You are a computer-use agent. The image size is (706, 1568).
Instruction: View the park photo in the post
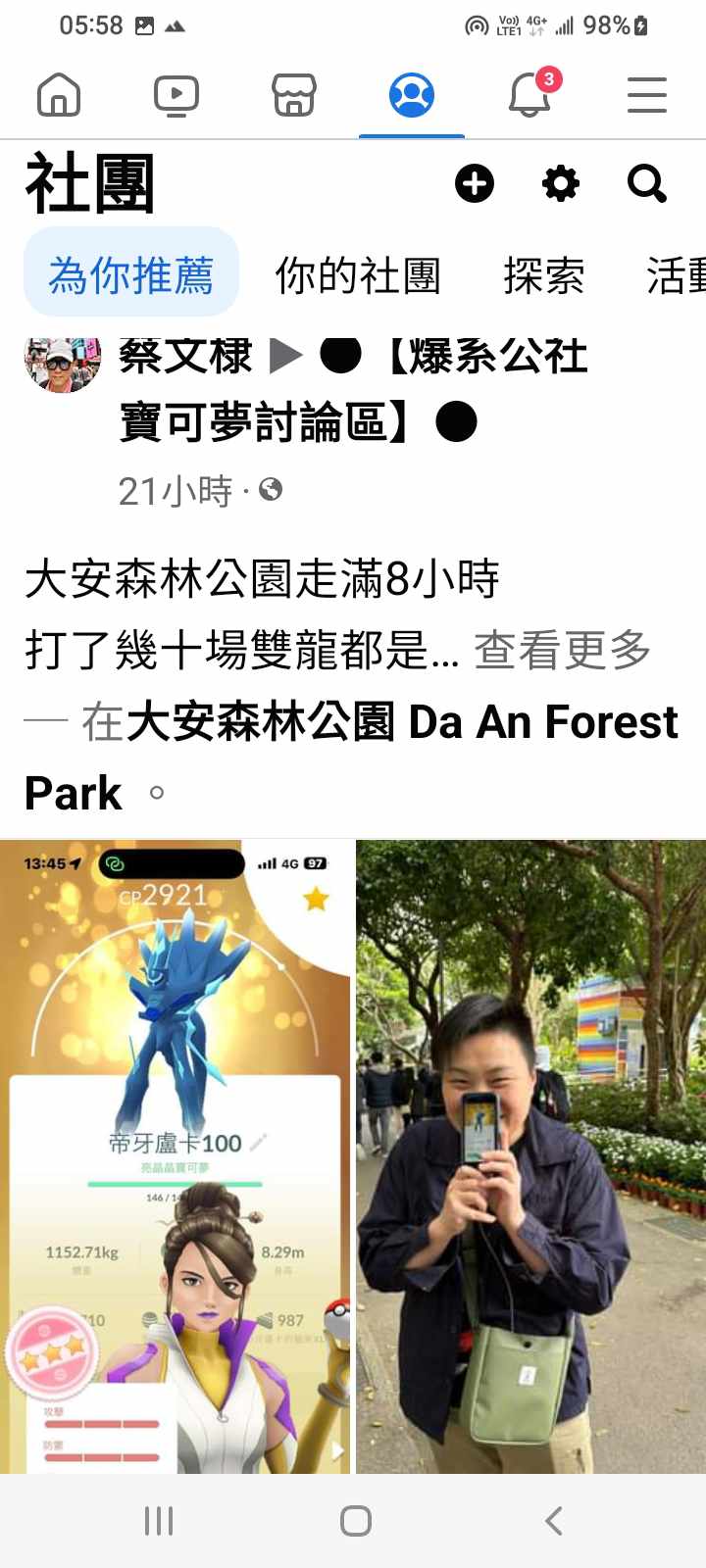530,1156
